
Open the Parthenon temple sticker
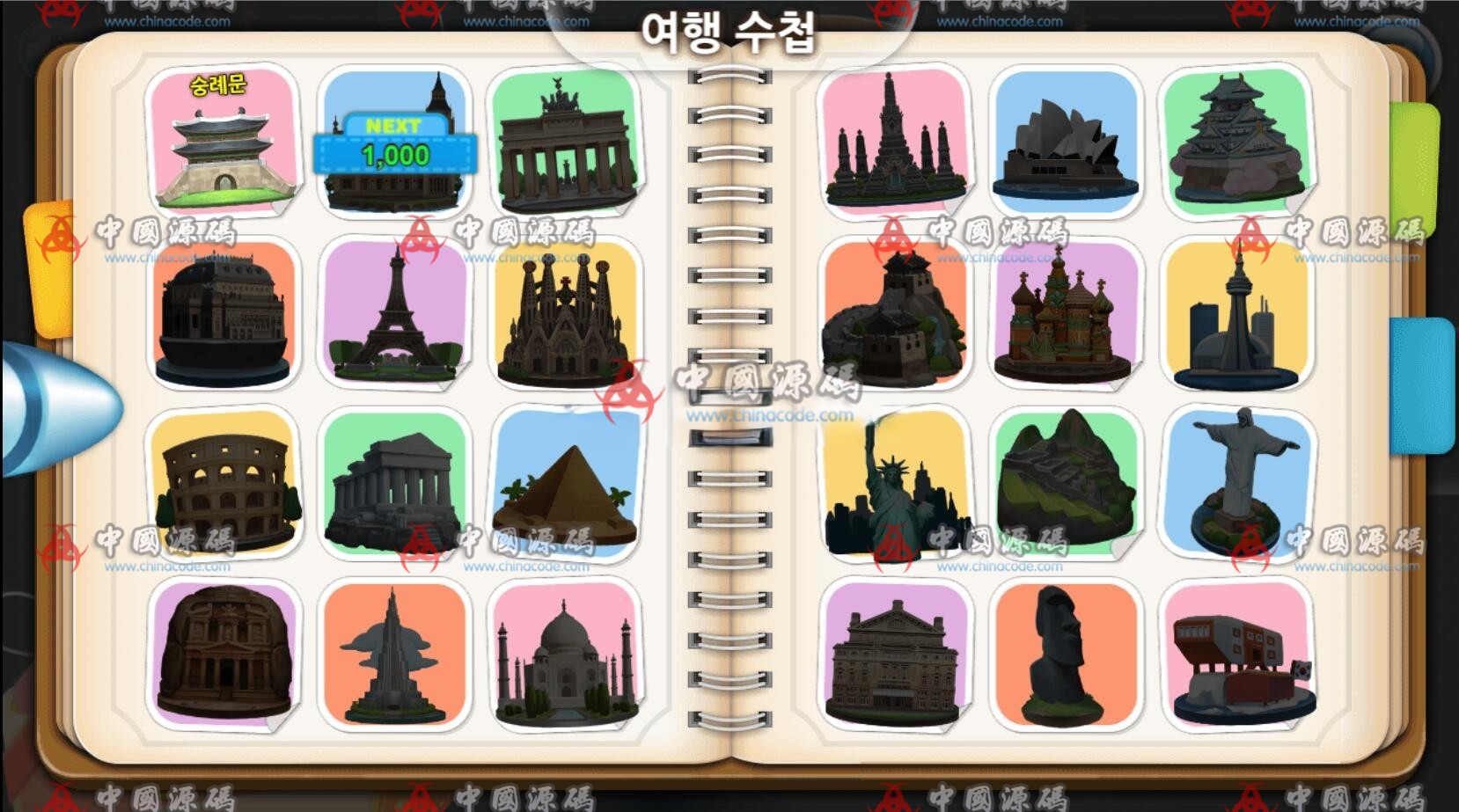pyautogui.click(x=393, y=484)
